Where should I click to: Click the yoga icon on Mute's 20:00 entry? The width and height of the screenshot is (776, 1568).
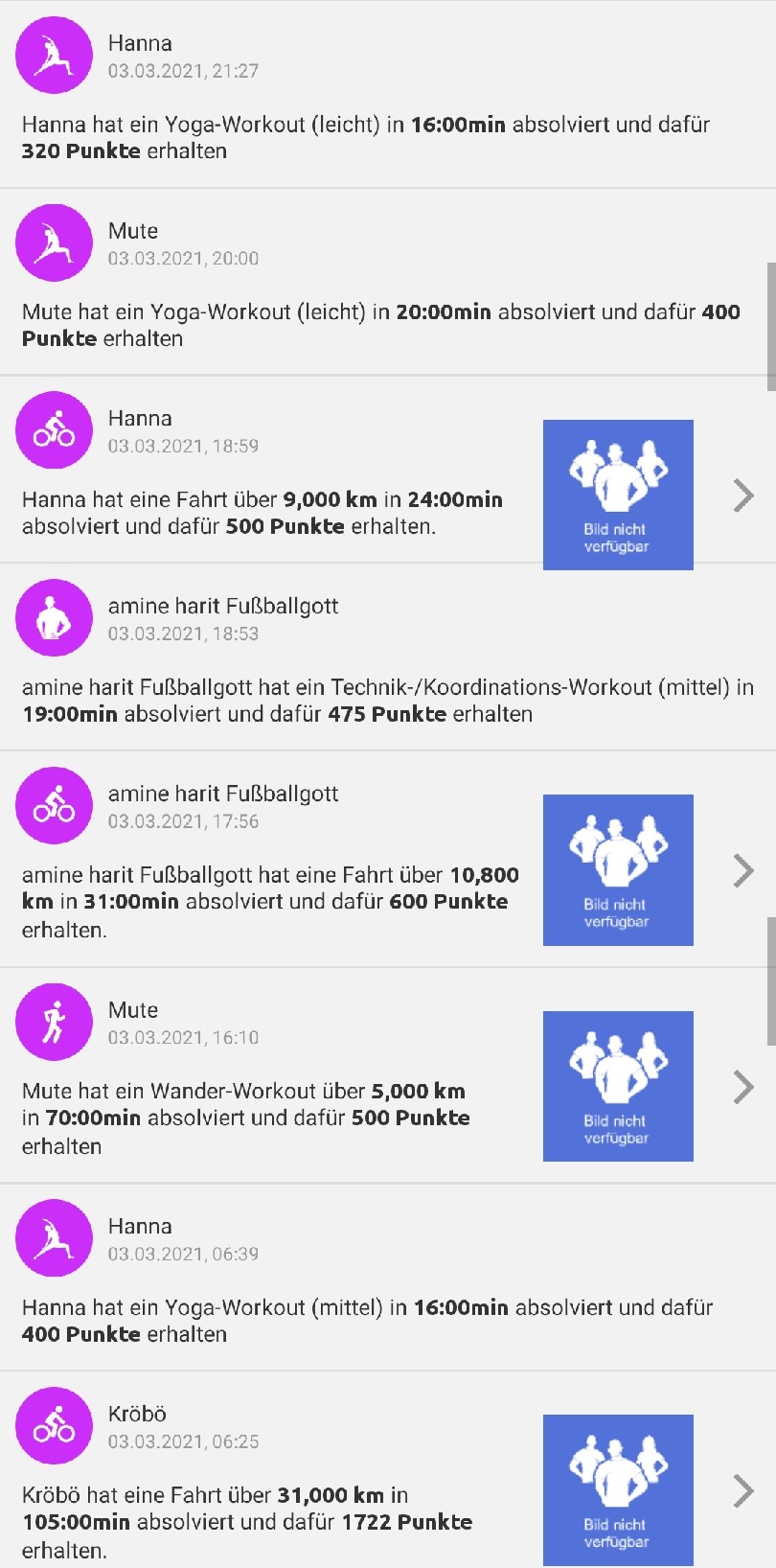pos(54,242)
